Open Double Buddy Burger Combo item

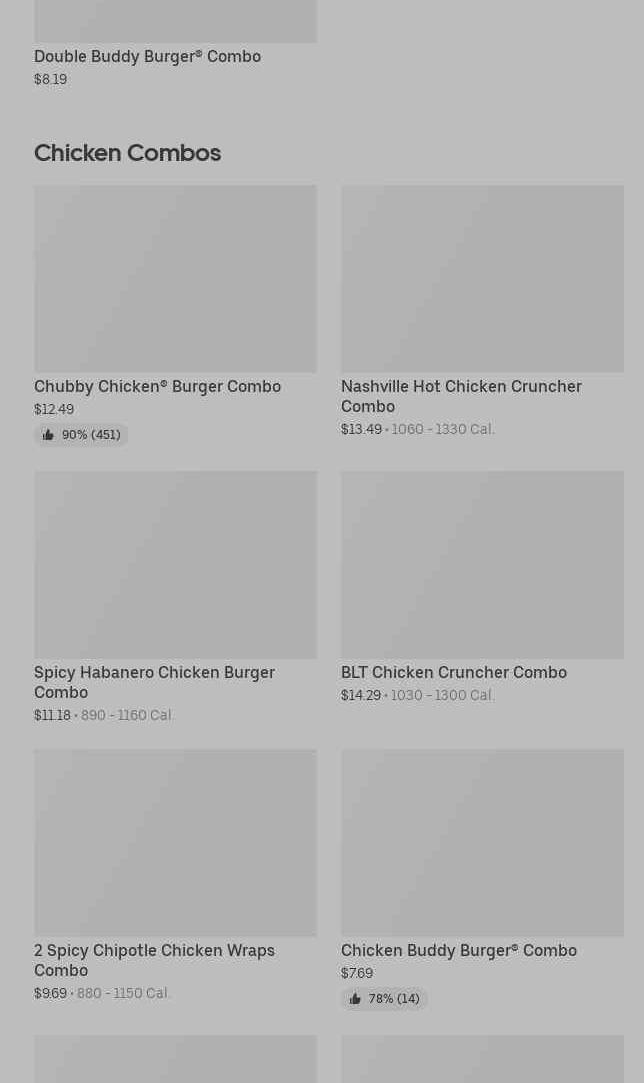pos(176,43)
